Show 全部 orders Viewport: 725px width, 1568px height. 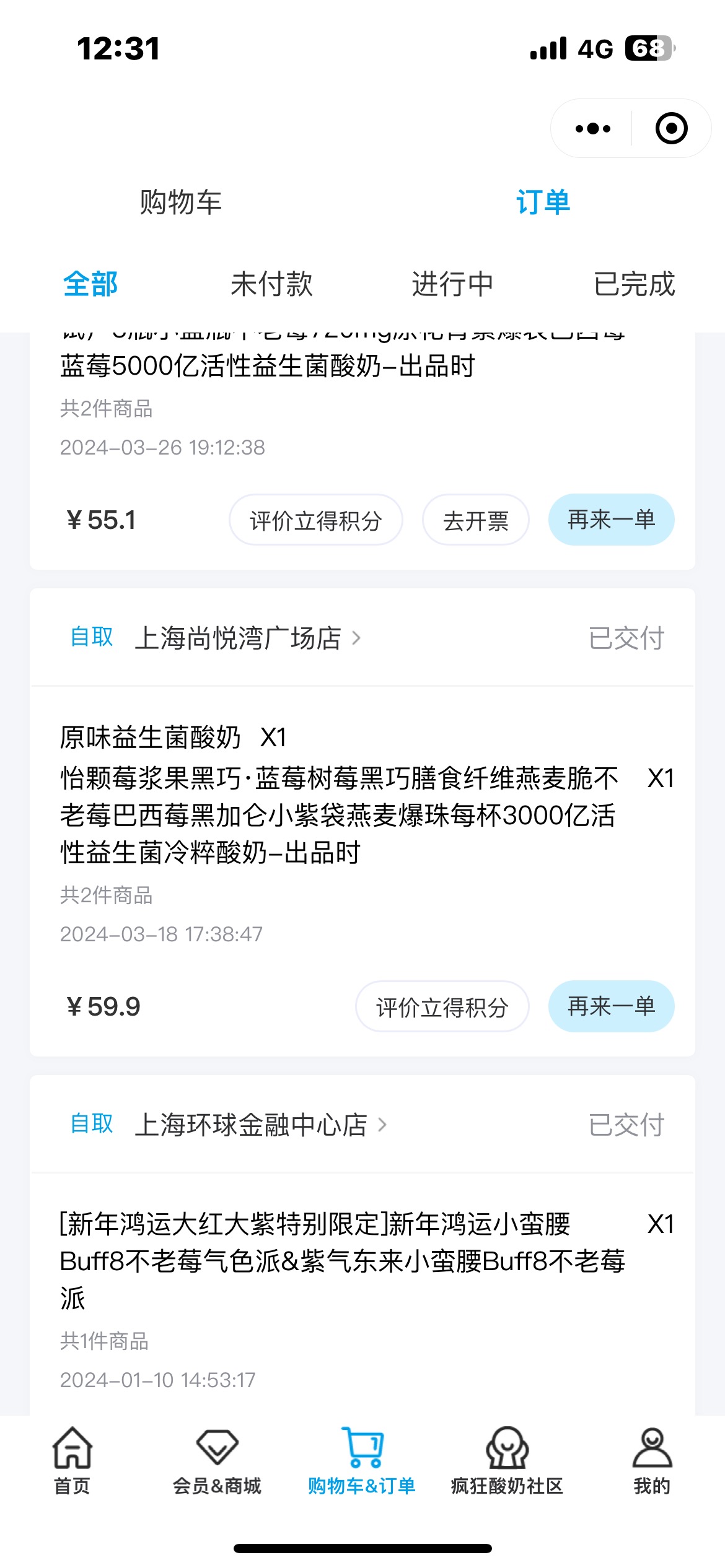coord(90,284)
